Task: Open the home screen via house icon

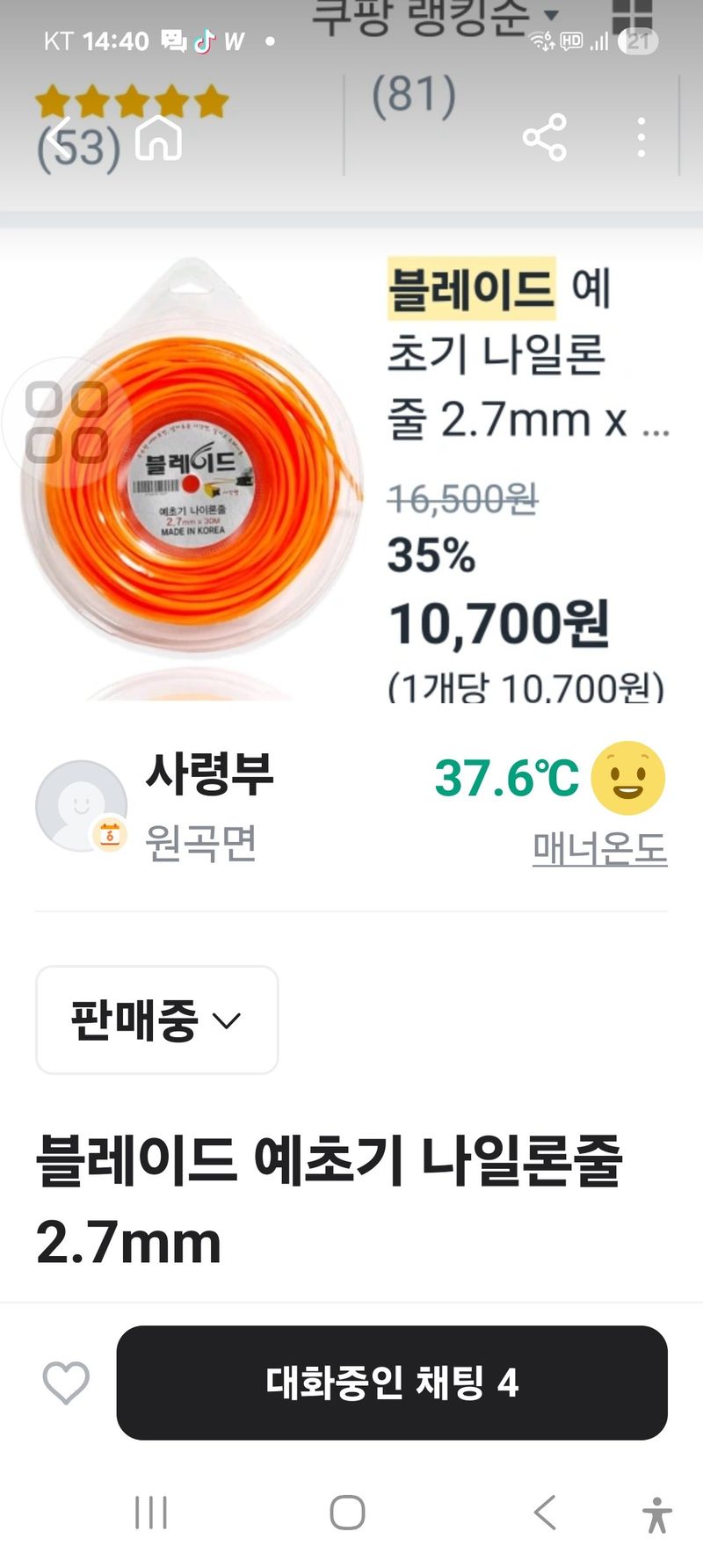Action: (156, 139)
